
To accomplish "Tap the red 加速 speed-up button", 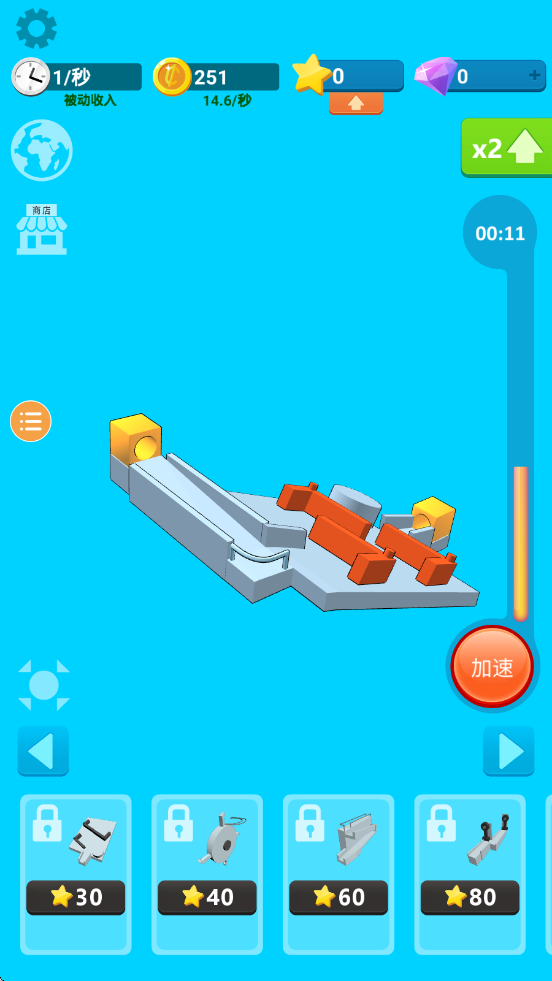I will (x=493, y=668).
